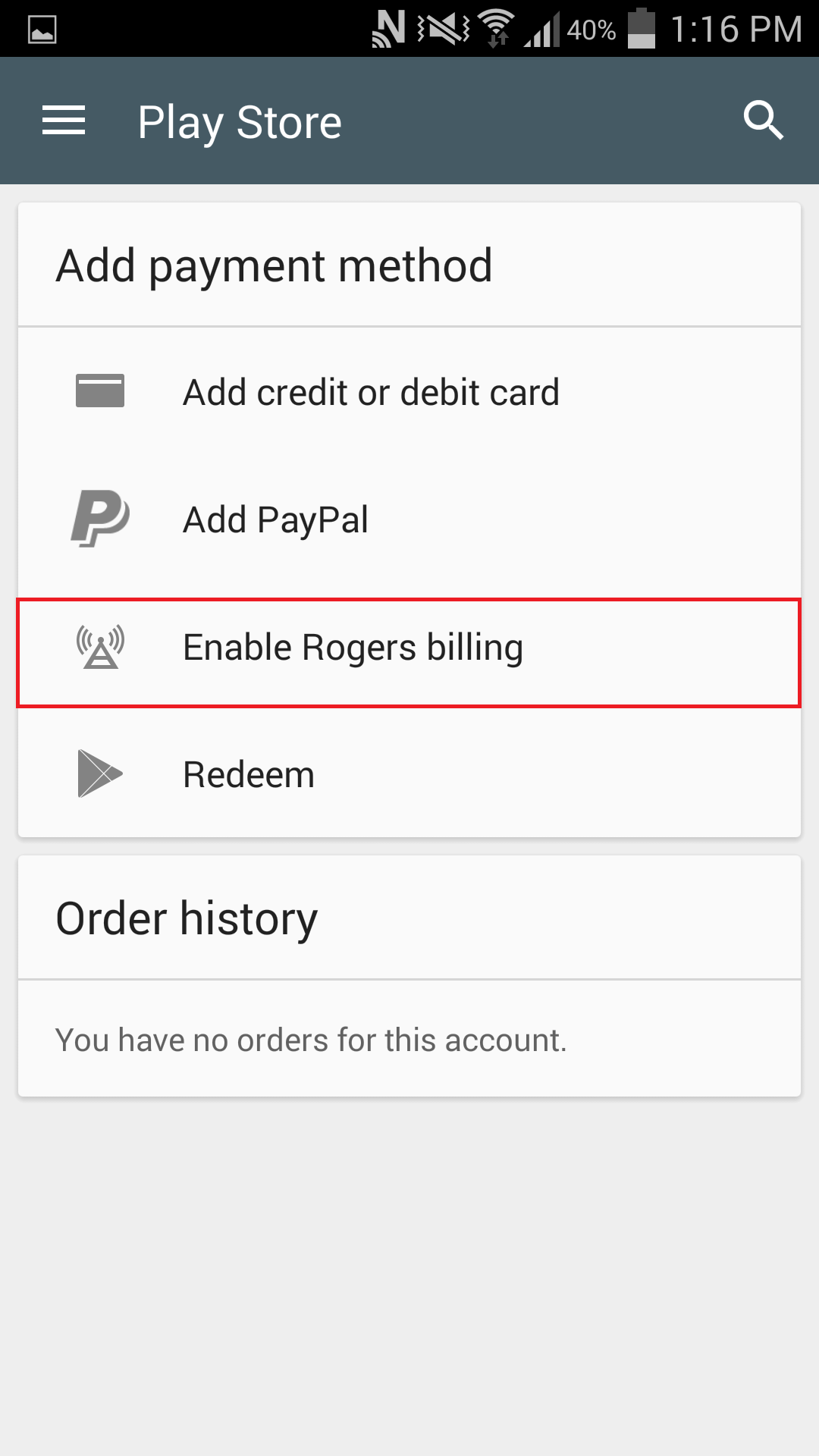The image size is (819, 1456).
Task: Select Add credit or debit card
Action: (371, 392)
